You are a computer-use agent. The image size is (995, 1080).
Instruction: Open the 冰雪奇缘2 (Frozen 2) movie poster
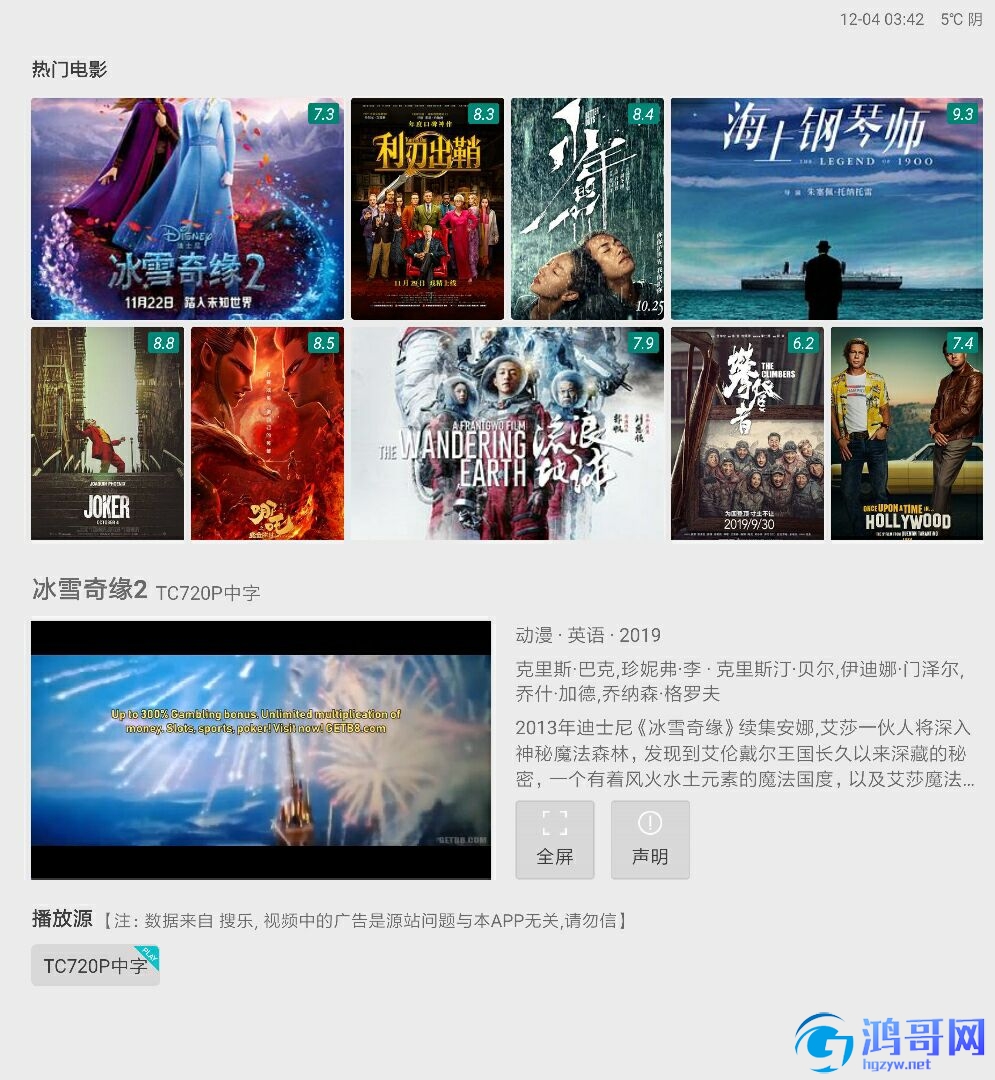(x=187, y=209)
